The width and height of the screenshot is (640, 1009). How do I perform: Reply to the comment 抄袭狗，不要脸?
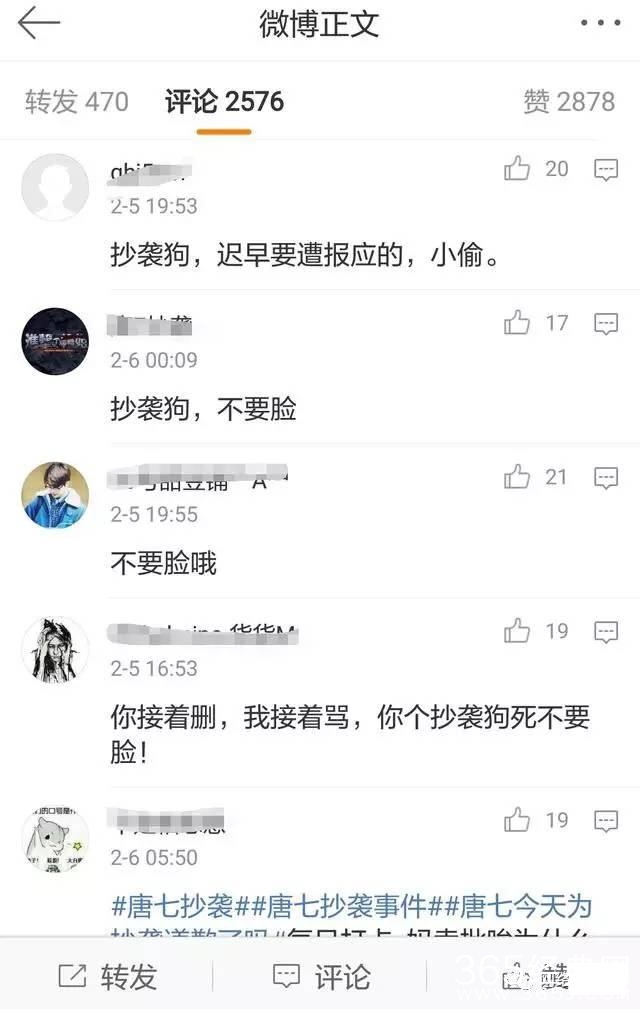click(x=606, y=324)
